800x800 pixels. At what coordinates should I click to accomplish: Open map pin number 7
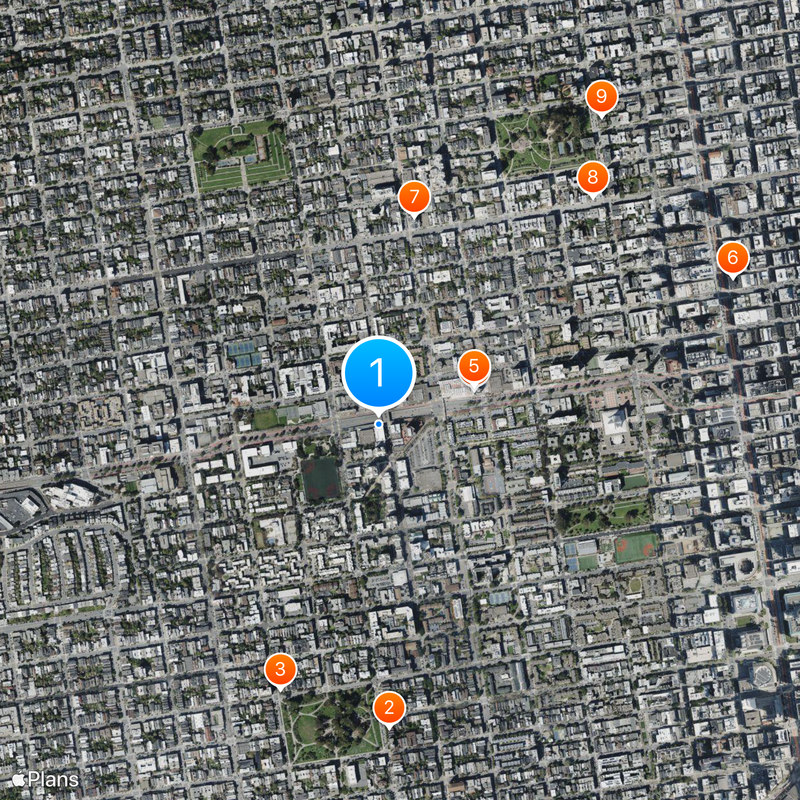click(414, 197)
